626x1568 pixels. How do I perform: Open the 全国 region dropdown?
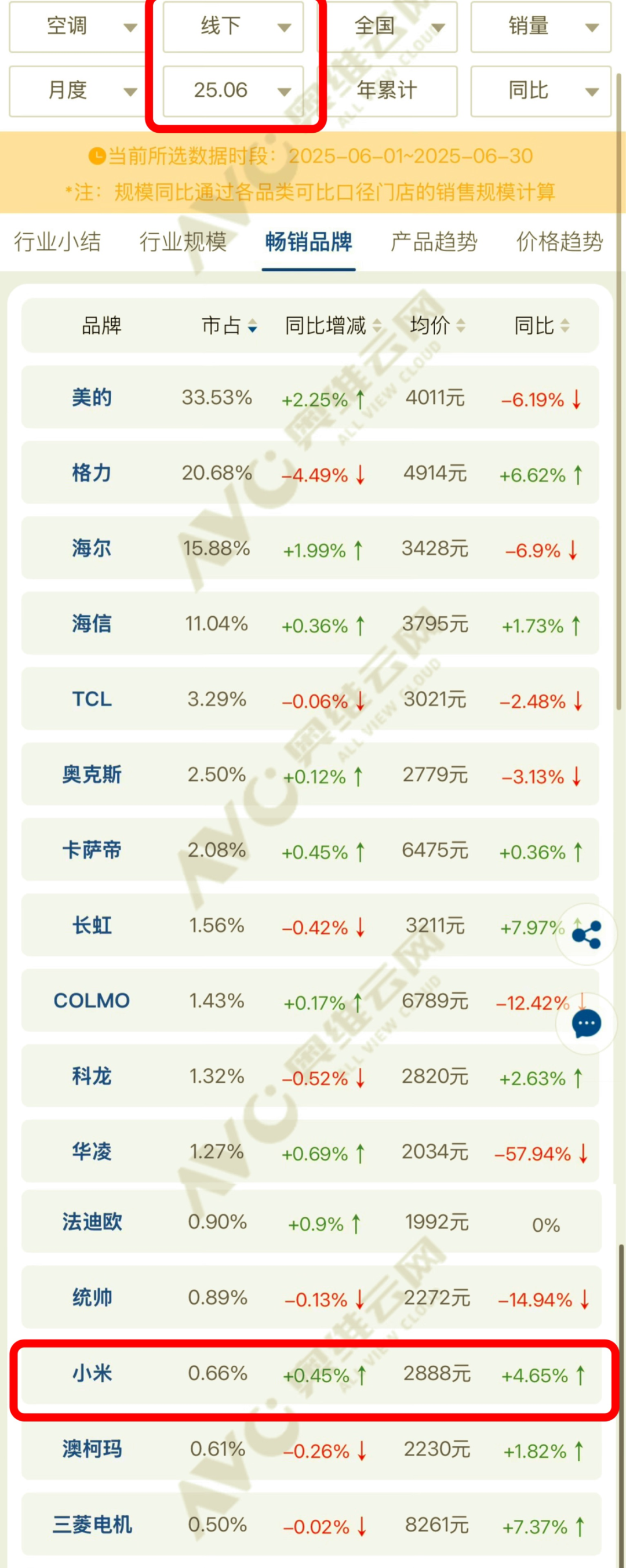387,27
